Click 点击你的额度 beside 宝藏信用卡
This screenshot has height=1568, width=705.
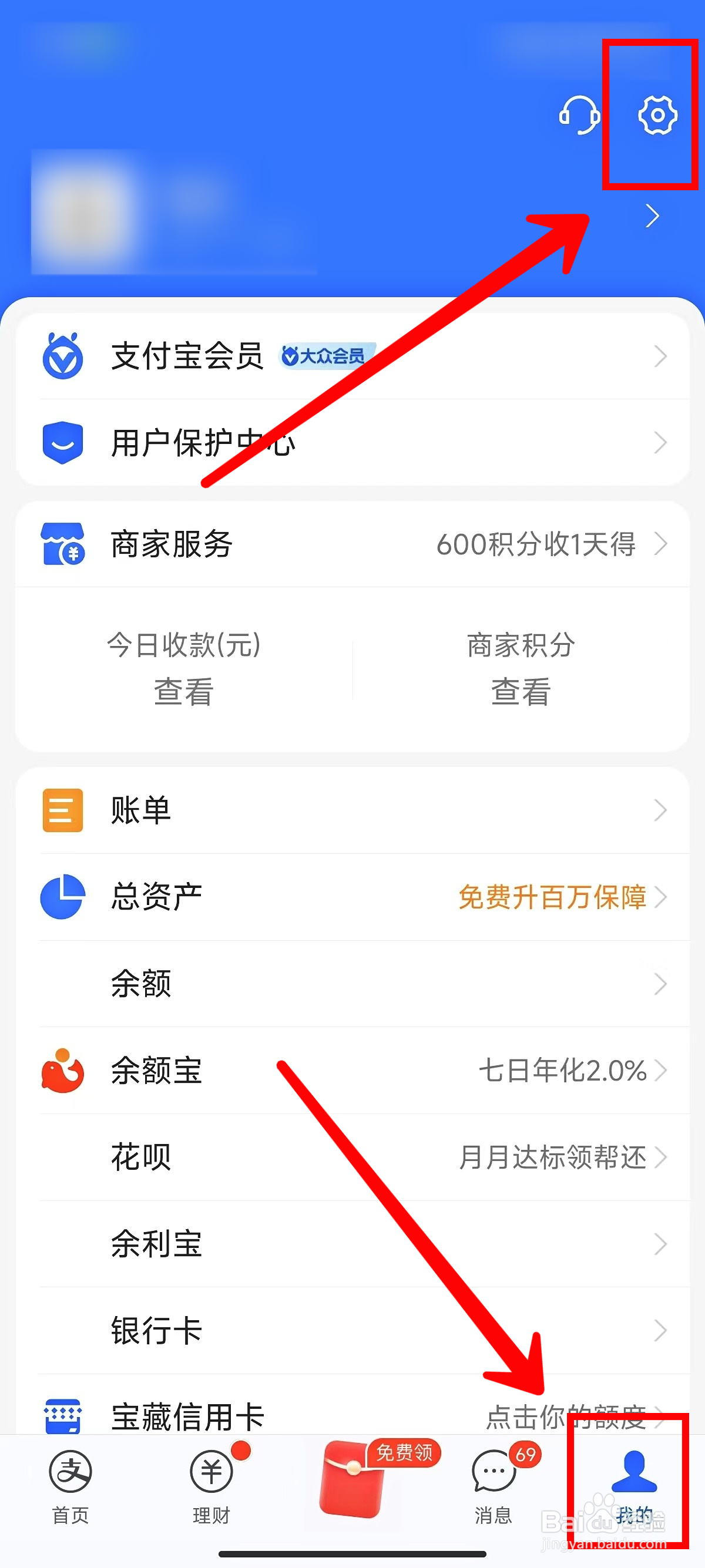click(x=566, y=1417)
